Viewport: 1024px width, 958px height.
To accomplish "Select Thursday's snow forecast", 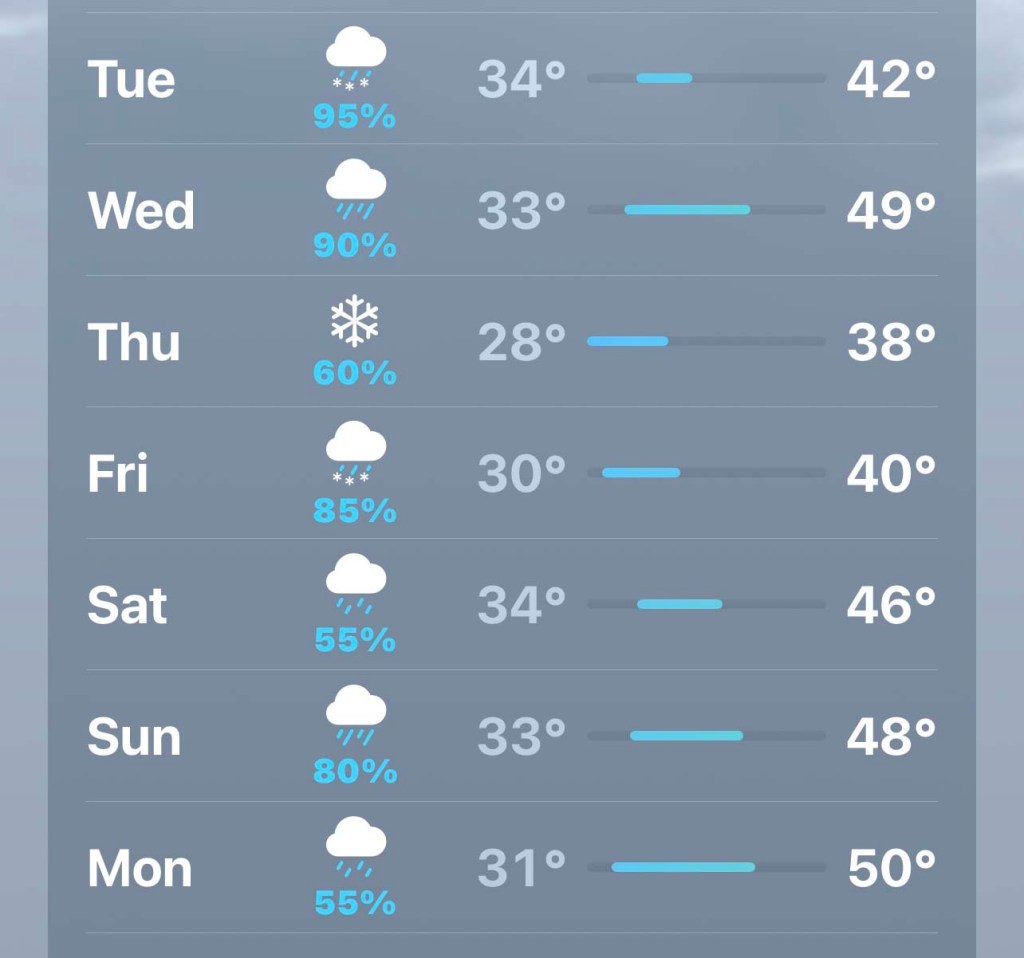I will [x=510, y=342].
